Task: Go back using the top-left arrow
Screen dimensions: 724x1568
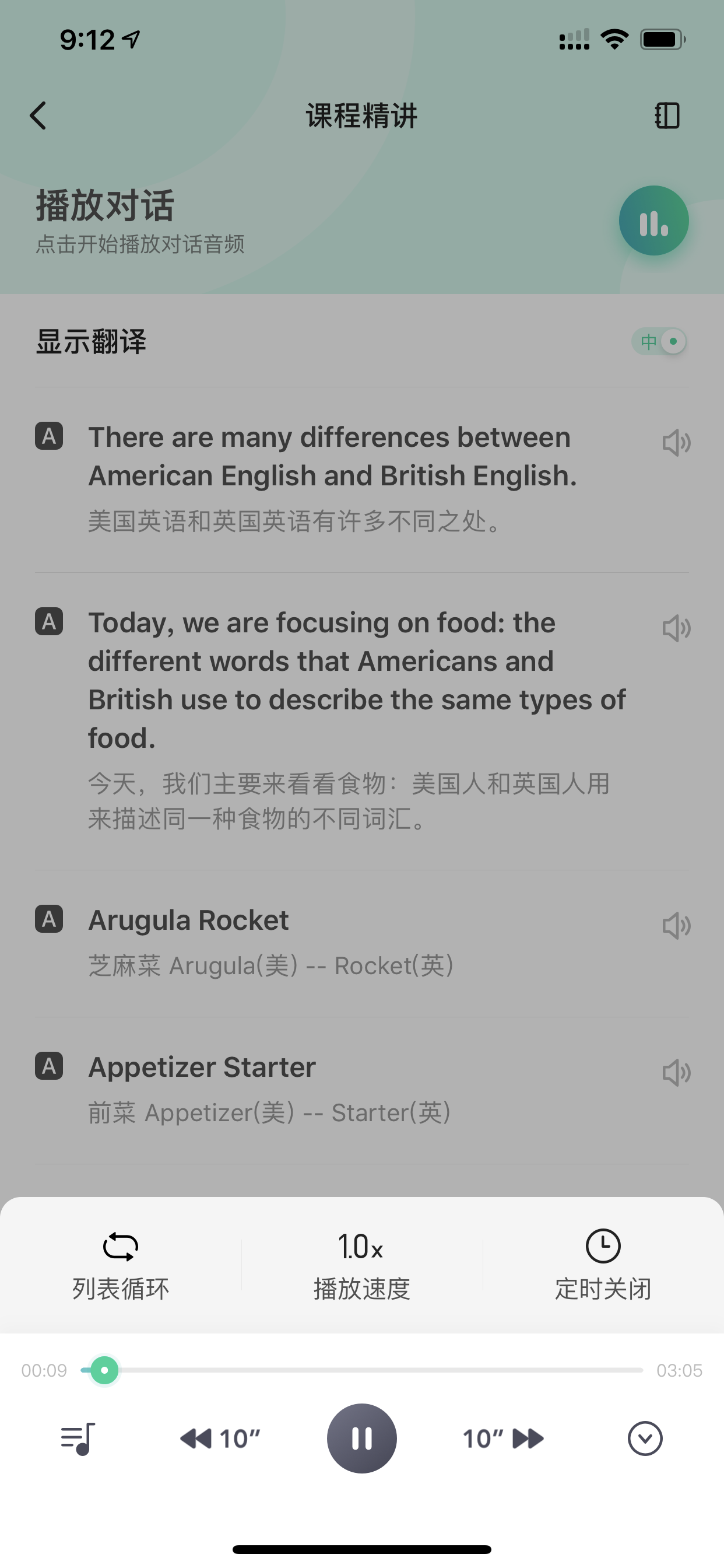Action: 38,116
